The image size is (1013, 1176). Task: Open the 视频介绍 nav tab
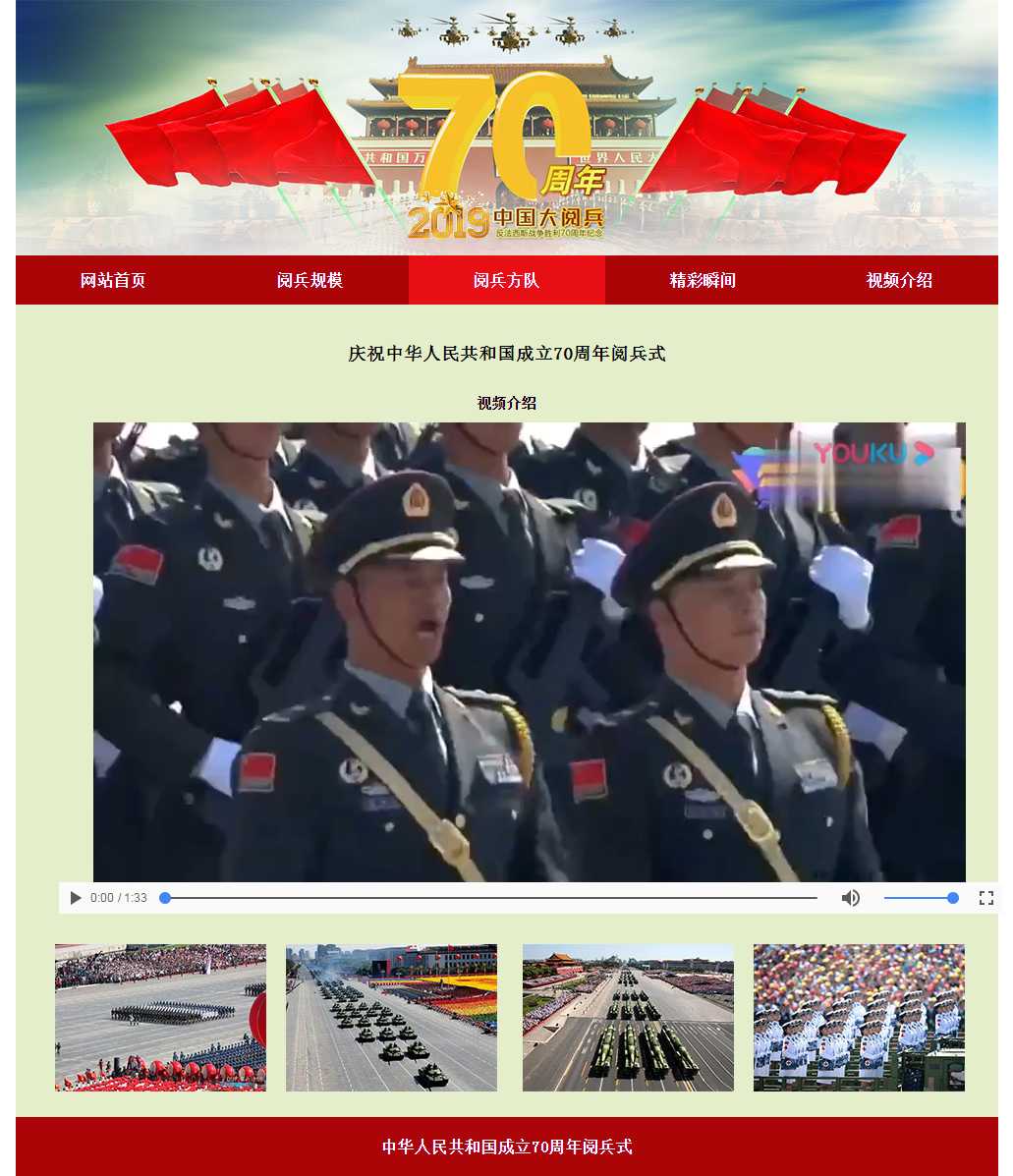(x=899, y=280)
